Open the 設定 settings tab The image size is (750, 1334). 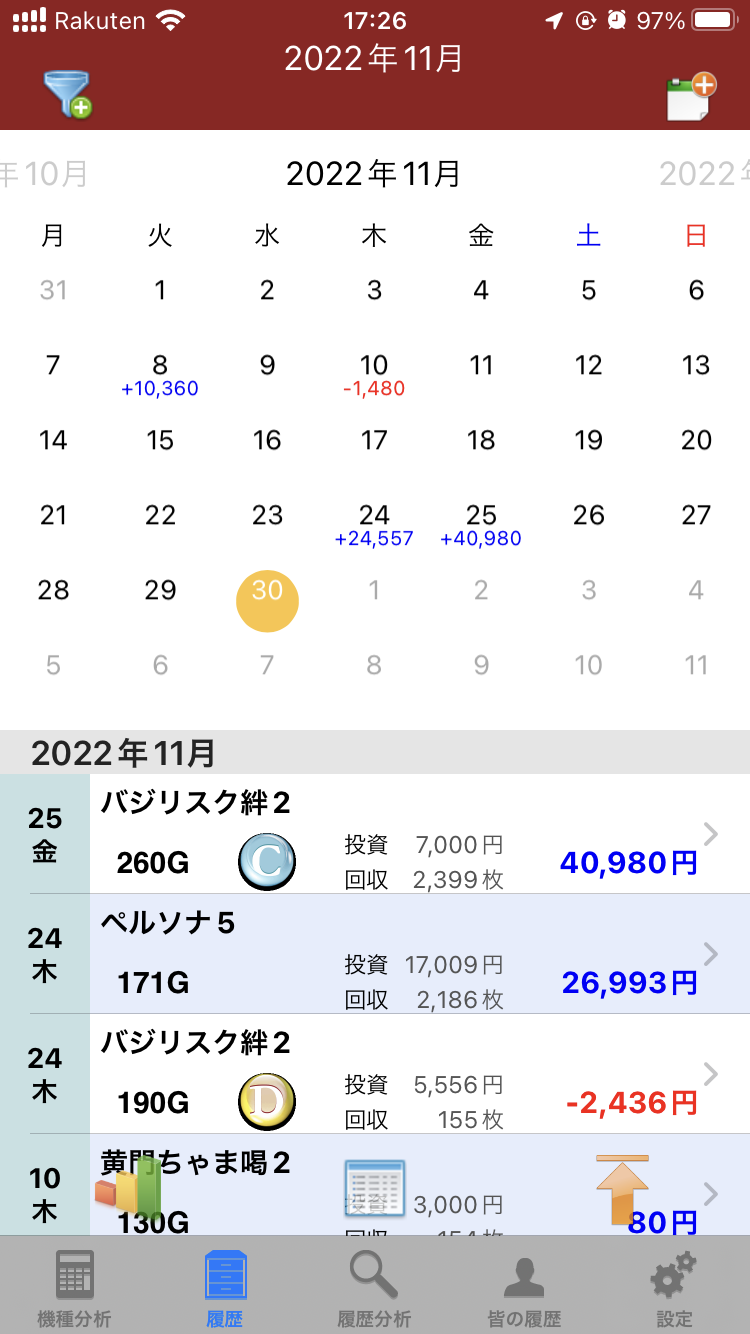[x=674, y=1286]
